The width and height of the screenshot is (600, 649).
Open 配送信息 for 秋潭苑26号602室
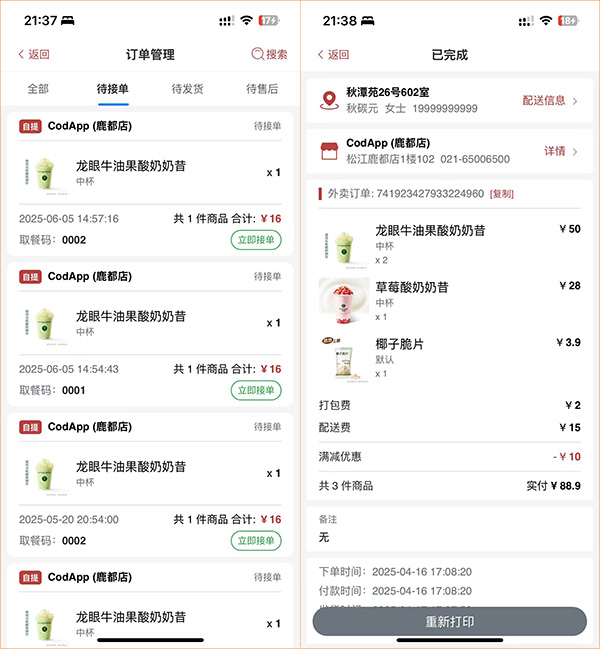(550, 100)
